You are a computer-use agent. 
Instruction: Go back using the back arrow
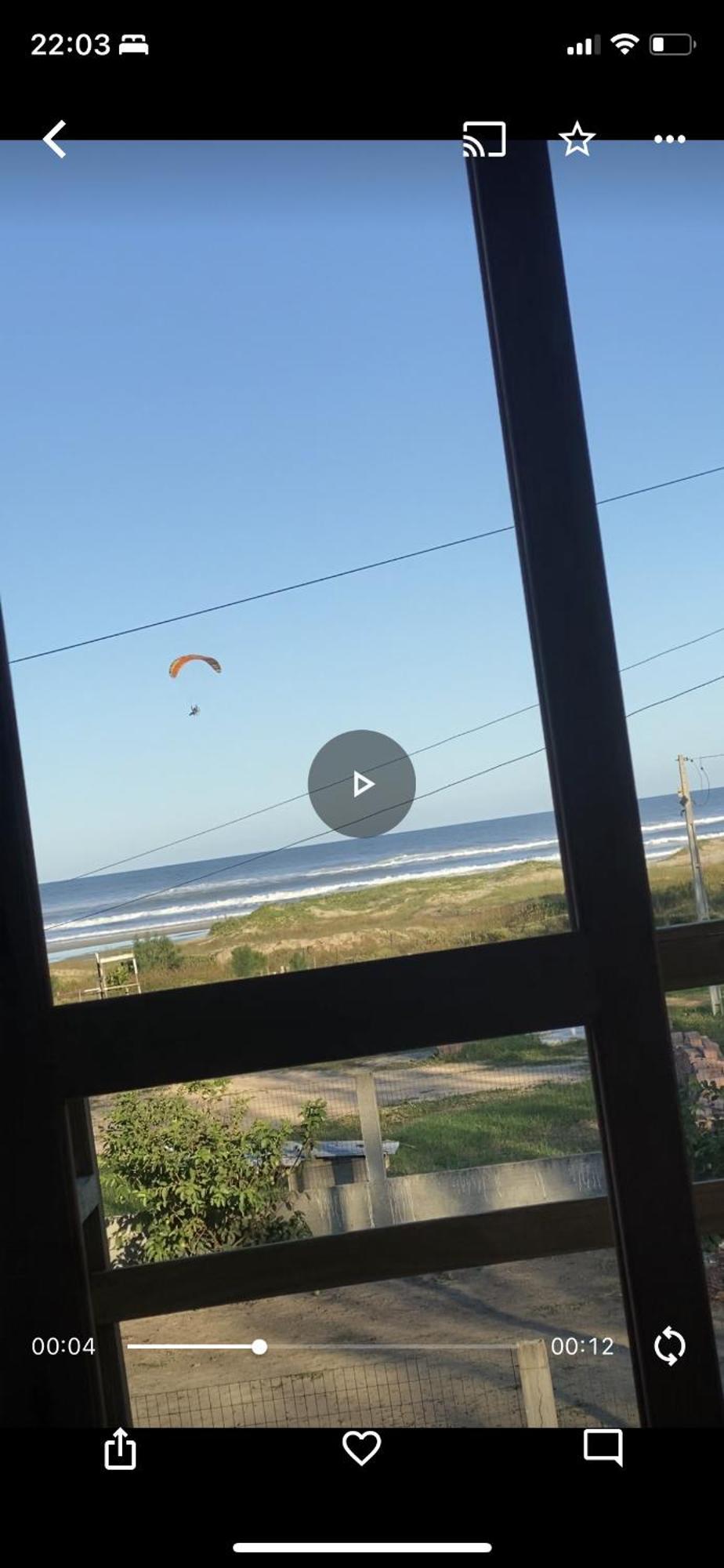coord(55,140)
